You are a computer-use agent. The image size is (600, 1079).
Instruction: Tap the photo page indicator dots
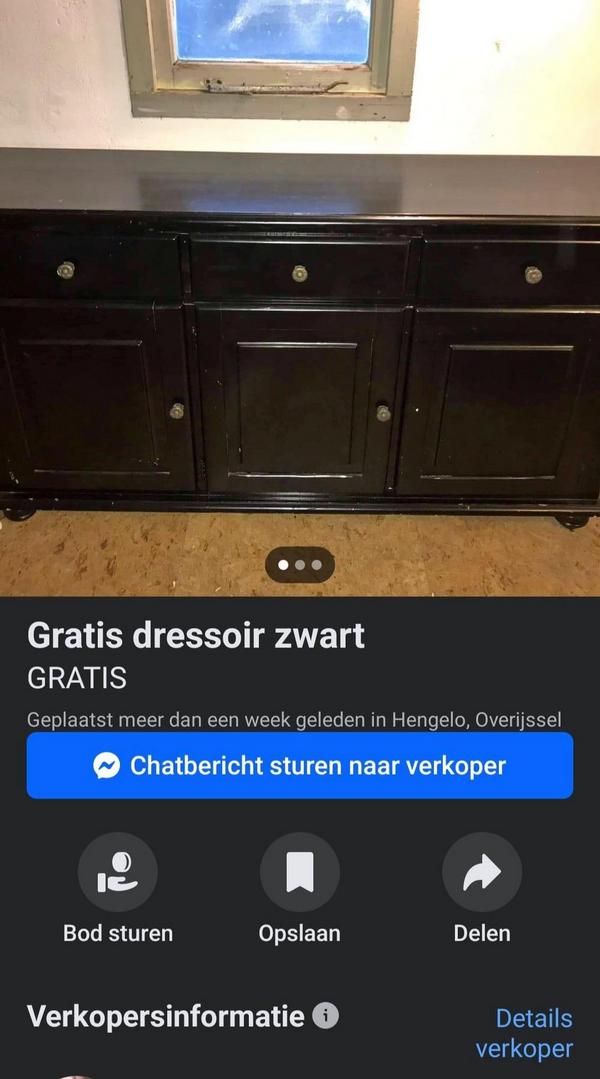(x=300, y=565)
